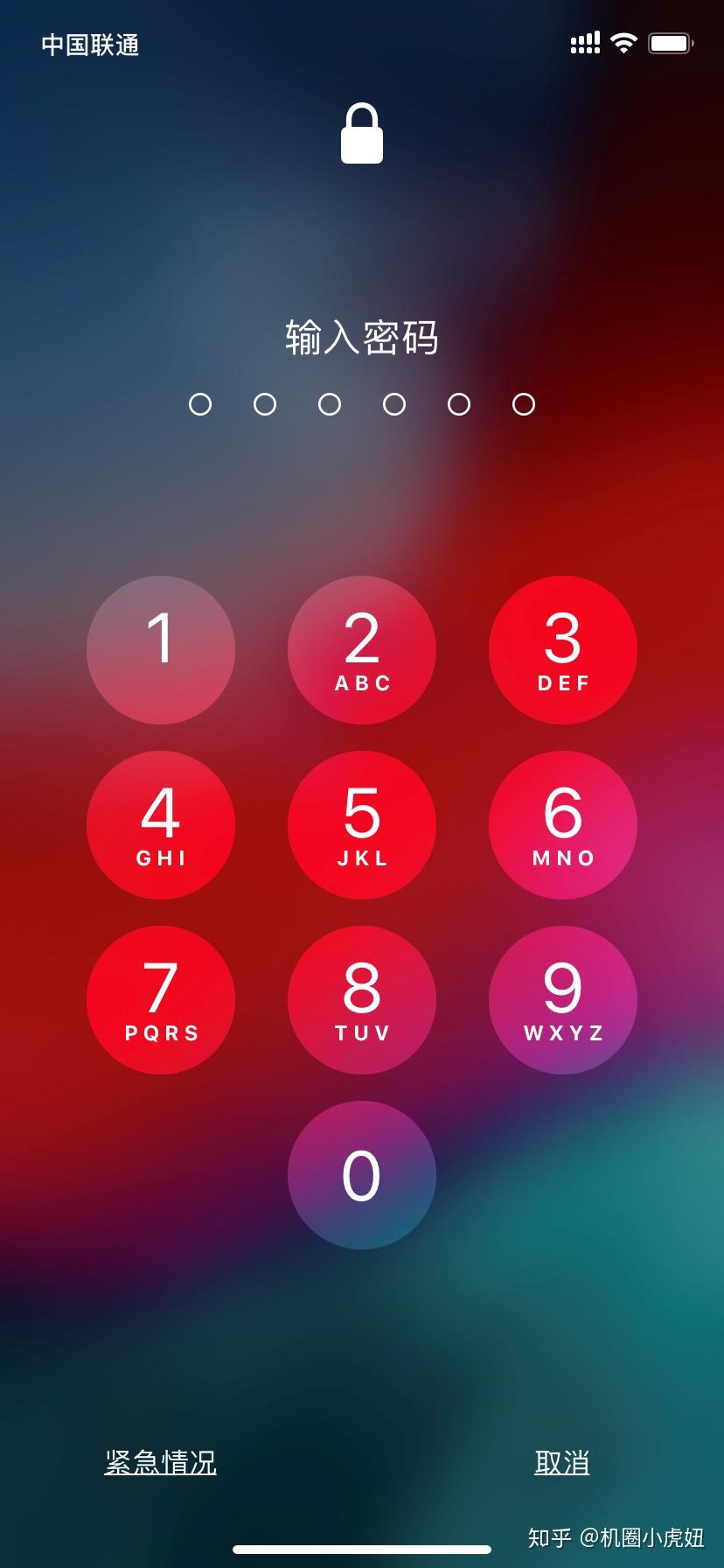The image size is (724, 1568).
Task: Enter digit 1 on the passcode keypad
Action: (161, 649)
